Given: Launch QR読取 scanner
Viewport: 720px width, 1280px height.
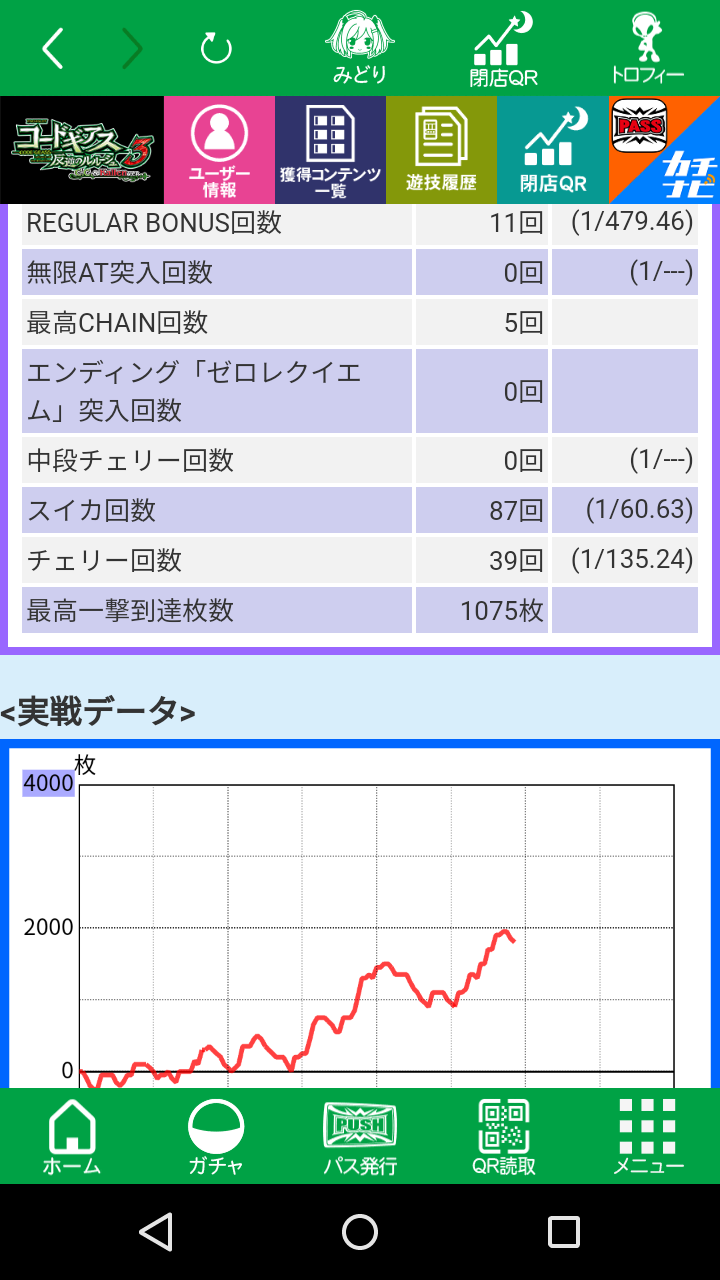Looking at the screenshot, I should (x=504, y=1137).
